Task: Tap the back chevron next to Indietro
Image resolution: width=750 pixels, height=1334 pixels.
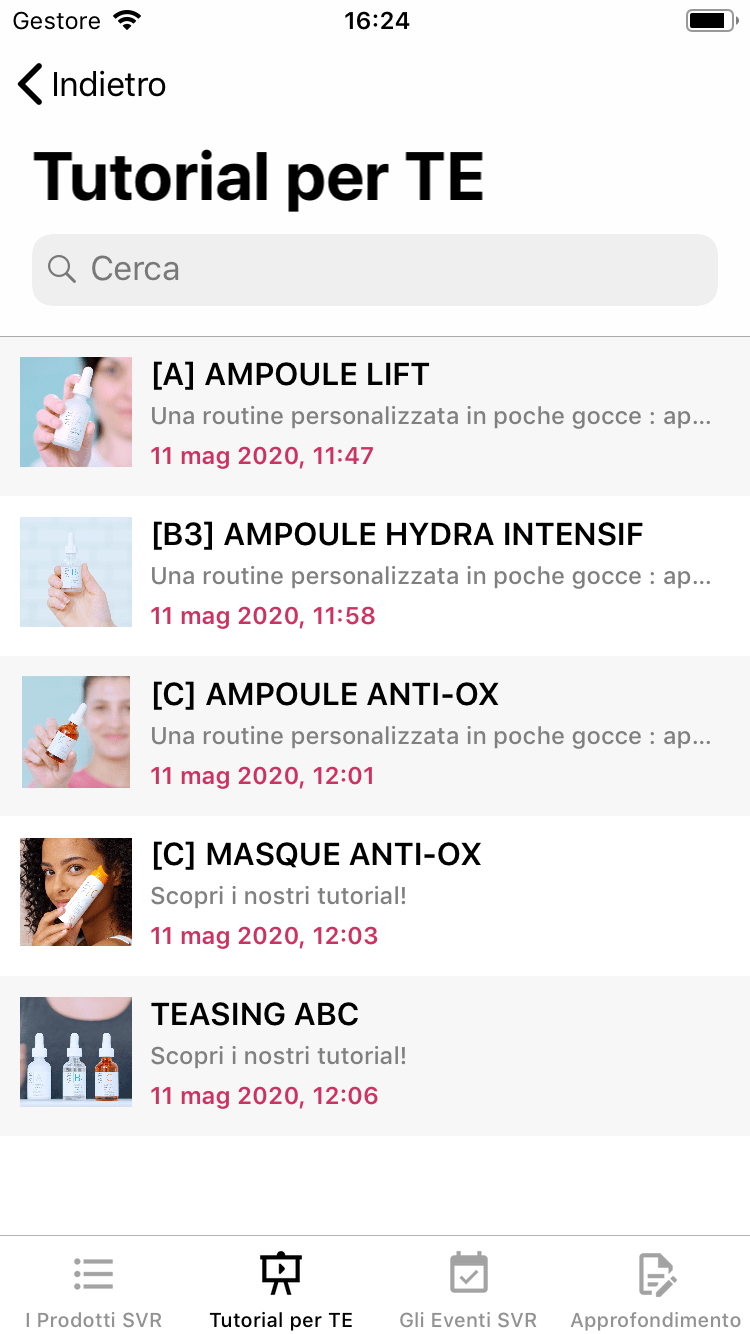Action: [29, 84]
